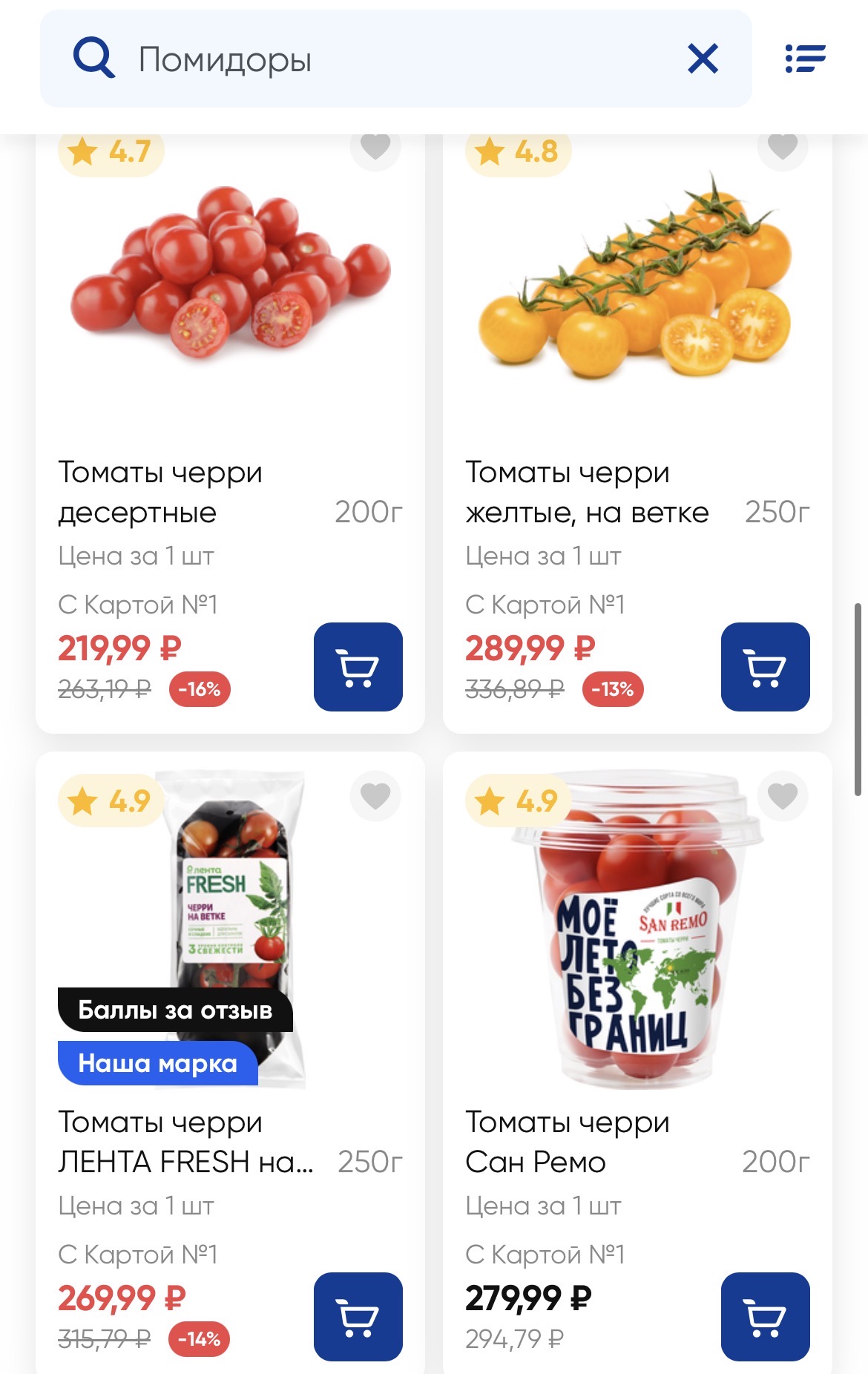Favorite the Томаты черри желтые, на ветке
The width and height of the screenshot is (868, 1374).
(783, 148)
